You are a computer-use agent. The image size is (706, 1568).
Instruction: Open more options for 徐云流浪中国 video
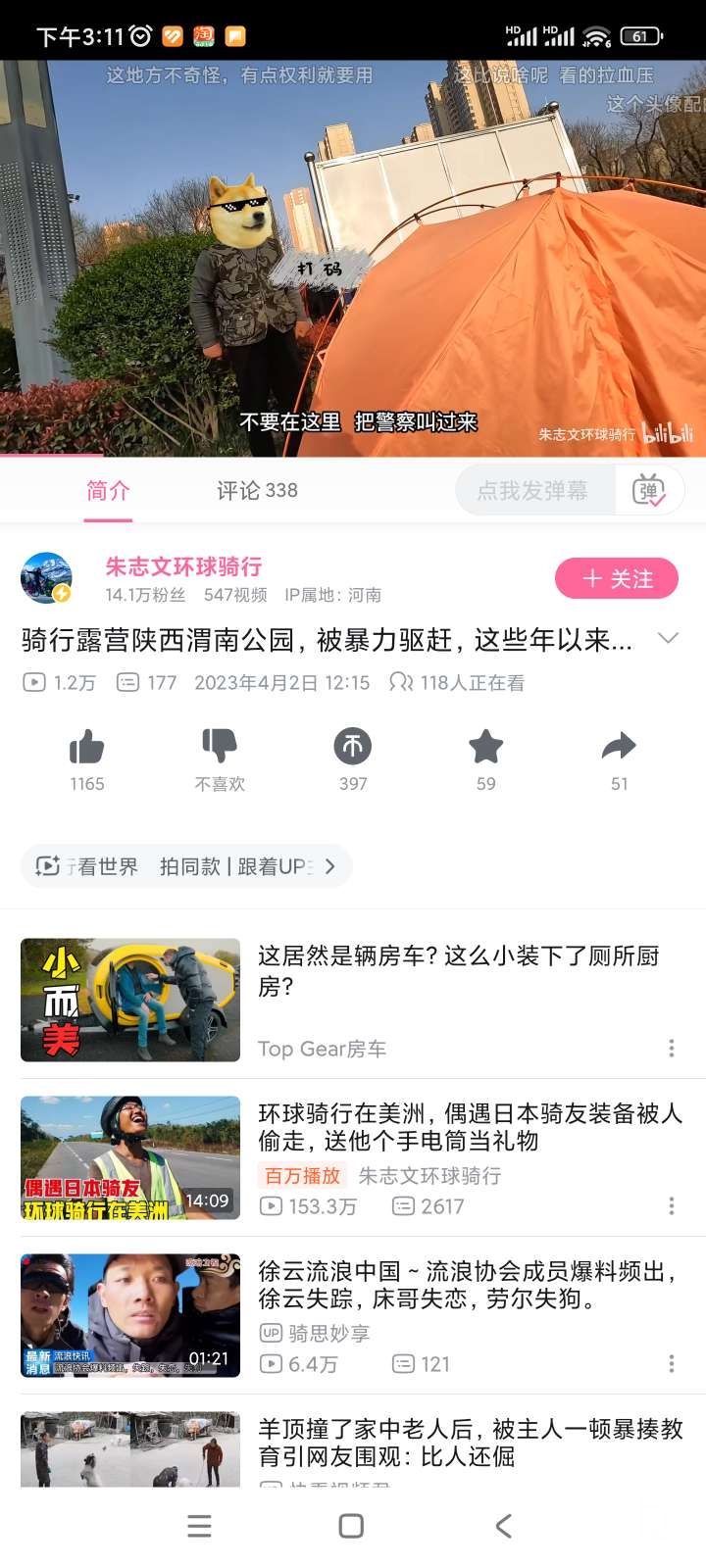(x=672, y=1363)
